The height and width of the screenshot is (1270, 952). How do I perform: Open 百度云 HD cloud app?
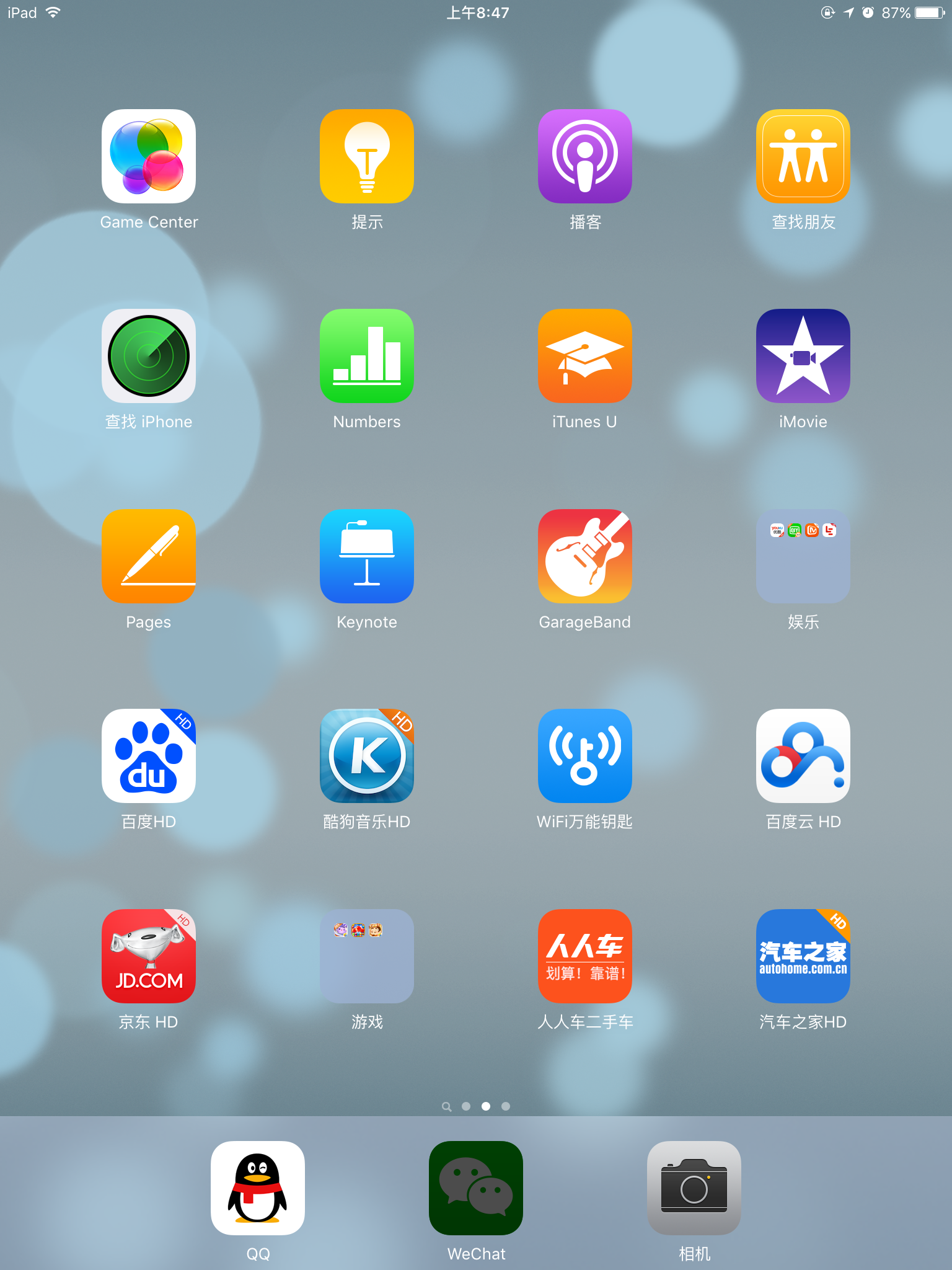[x=803, y=755]
